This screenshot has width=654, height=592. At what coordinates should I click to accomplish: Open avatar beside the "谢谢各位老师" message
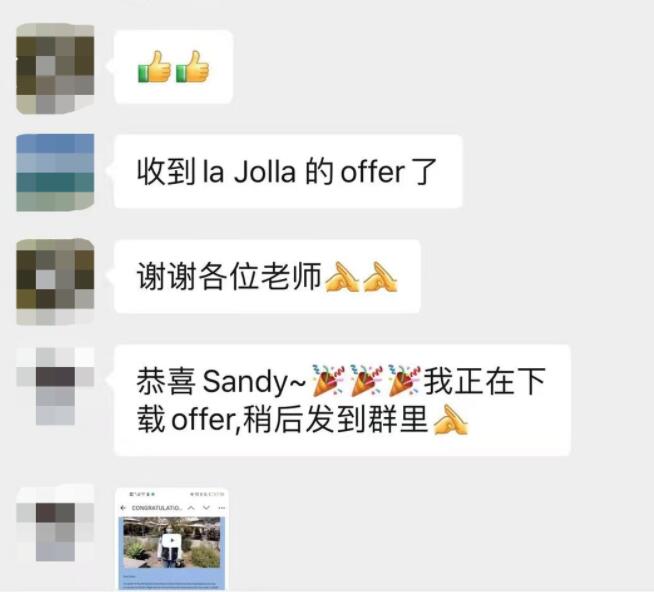(x=56, y=276)
